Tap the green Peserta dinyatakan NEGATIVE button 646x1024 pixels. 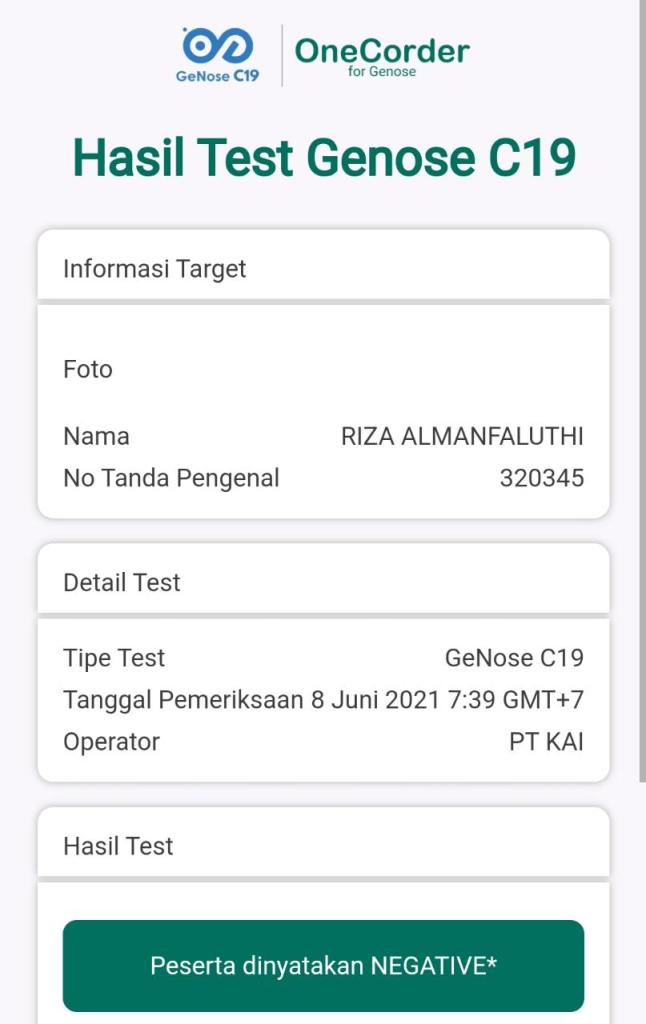323,965
